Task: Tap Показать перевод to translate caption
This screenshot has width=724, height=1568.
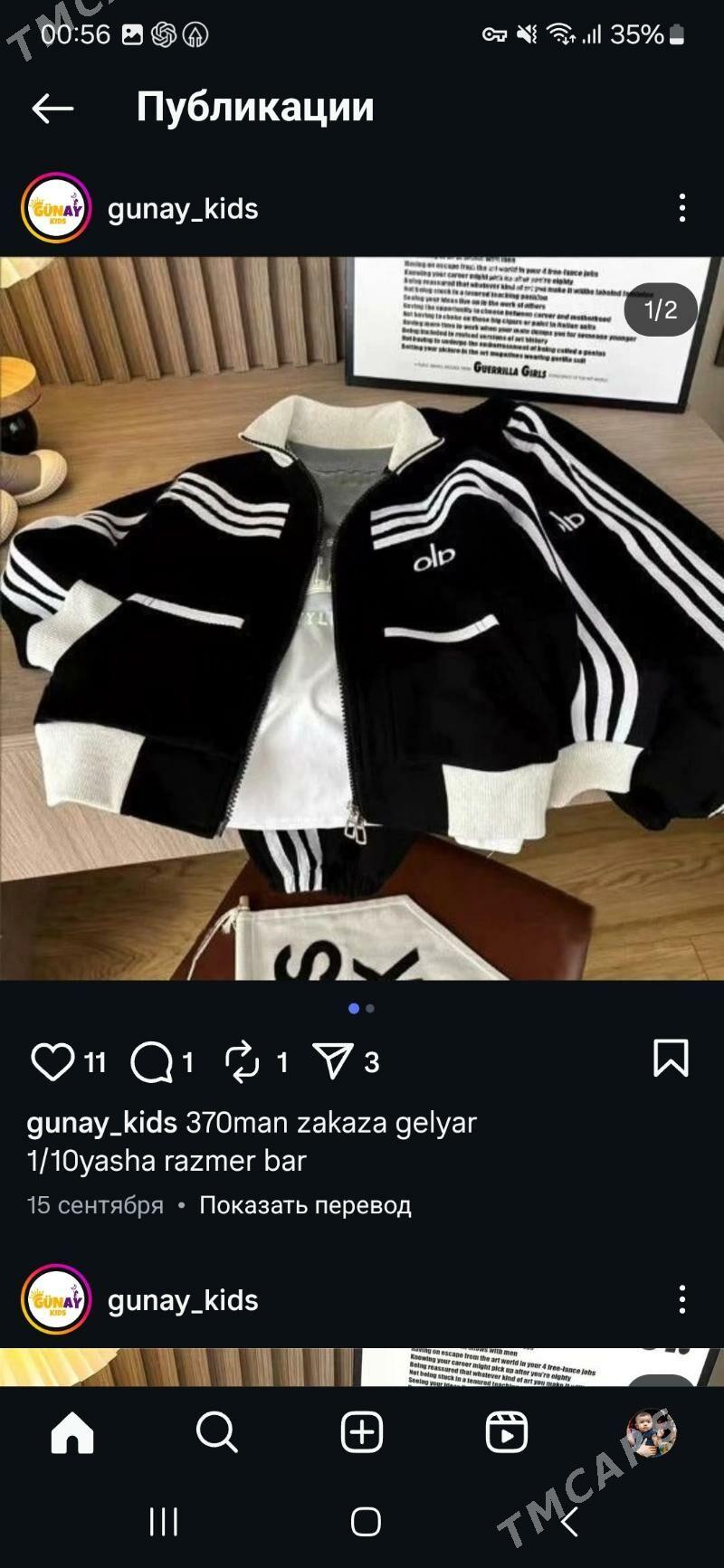Action: [305, 1205]
